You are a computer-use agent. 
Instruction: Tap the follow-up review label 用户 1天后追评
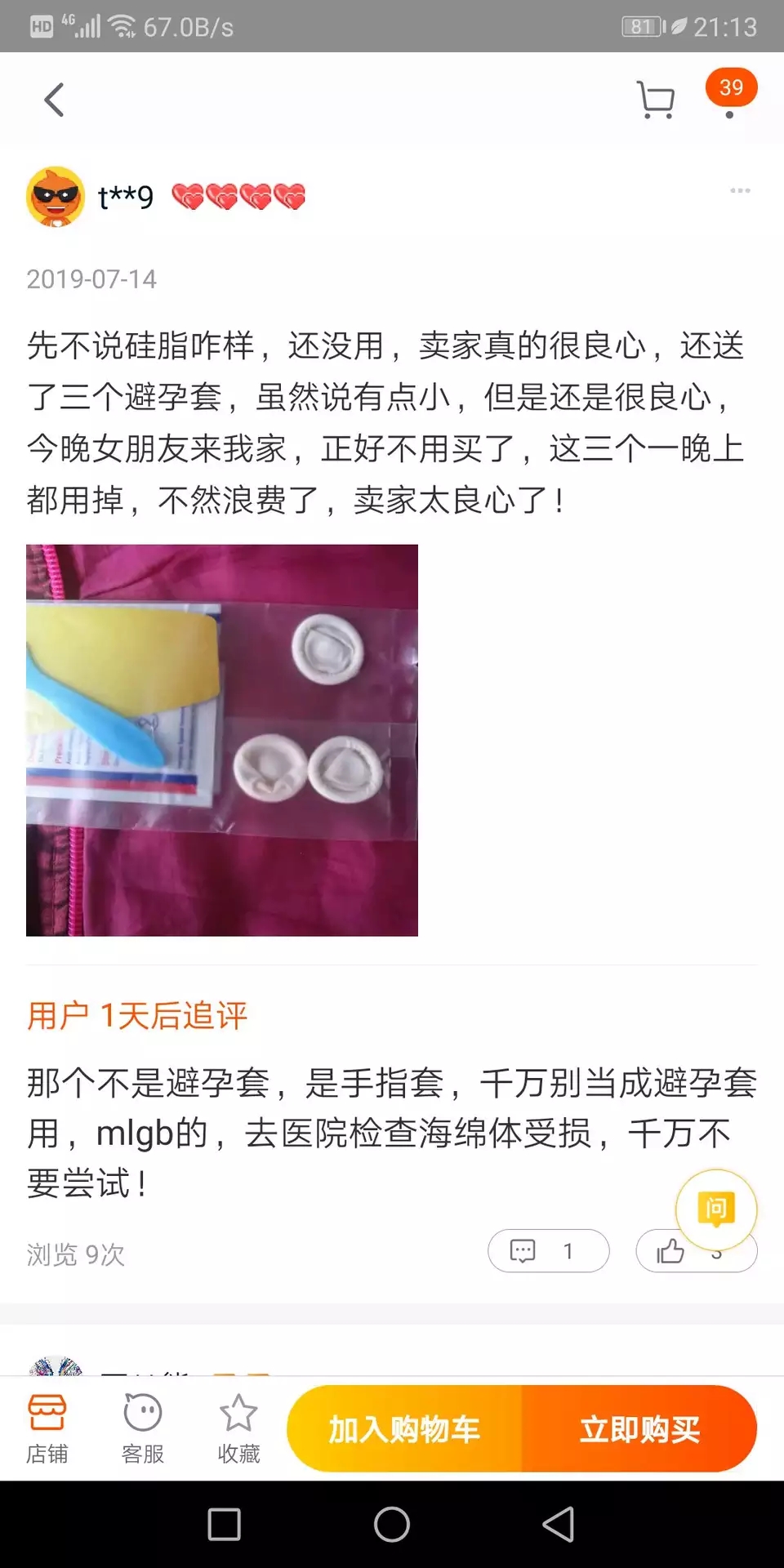click(x=137, y=1014)
